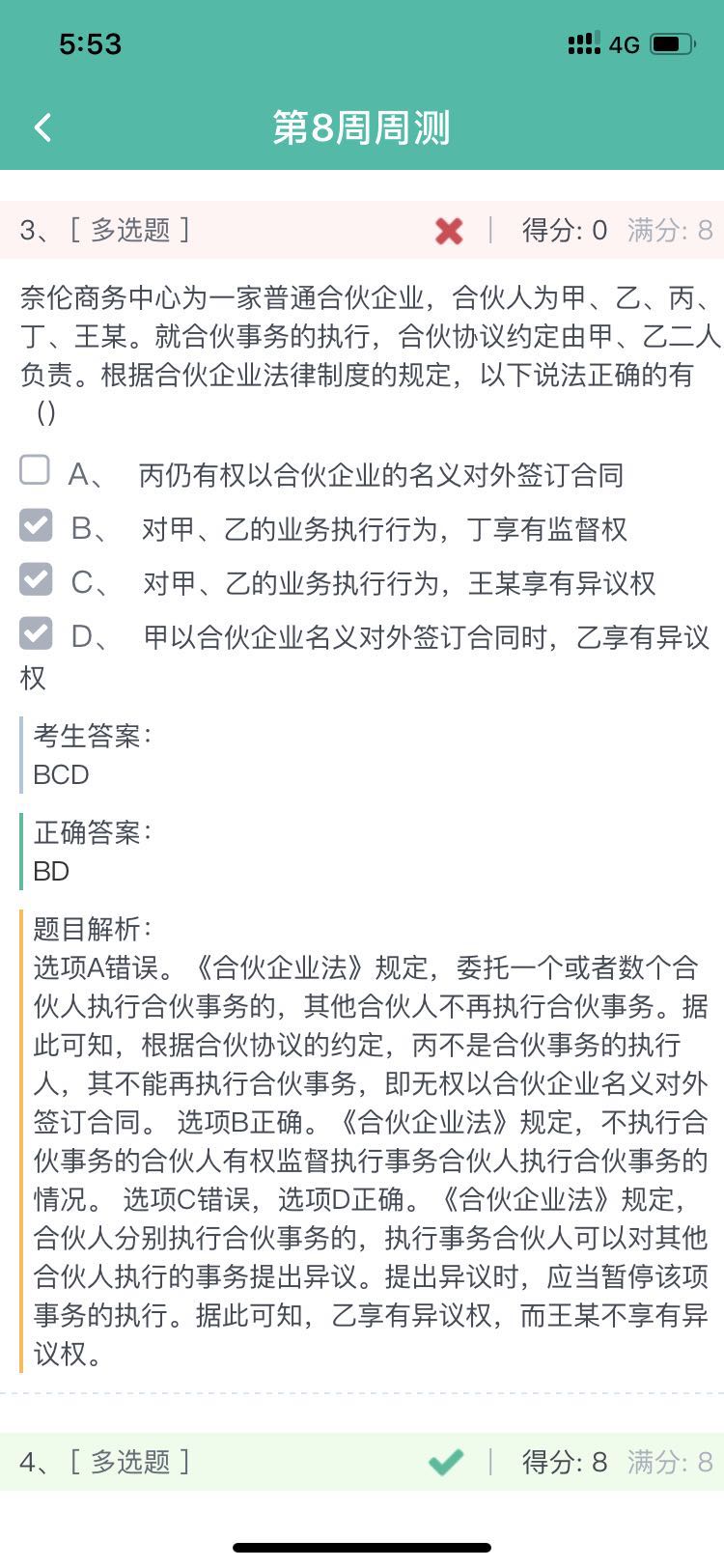The width and height of the screenshot is (724, 1568).
Task: Go back from 第8周周测 page
Action: [42, 127]
